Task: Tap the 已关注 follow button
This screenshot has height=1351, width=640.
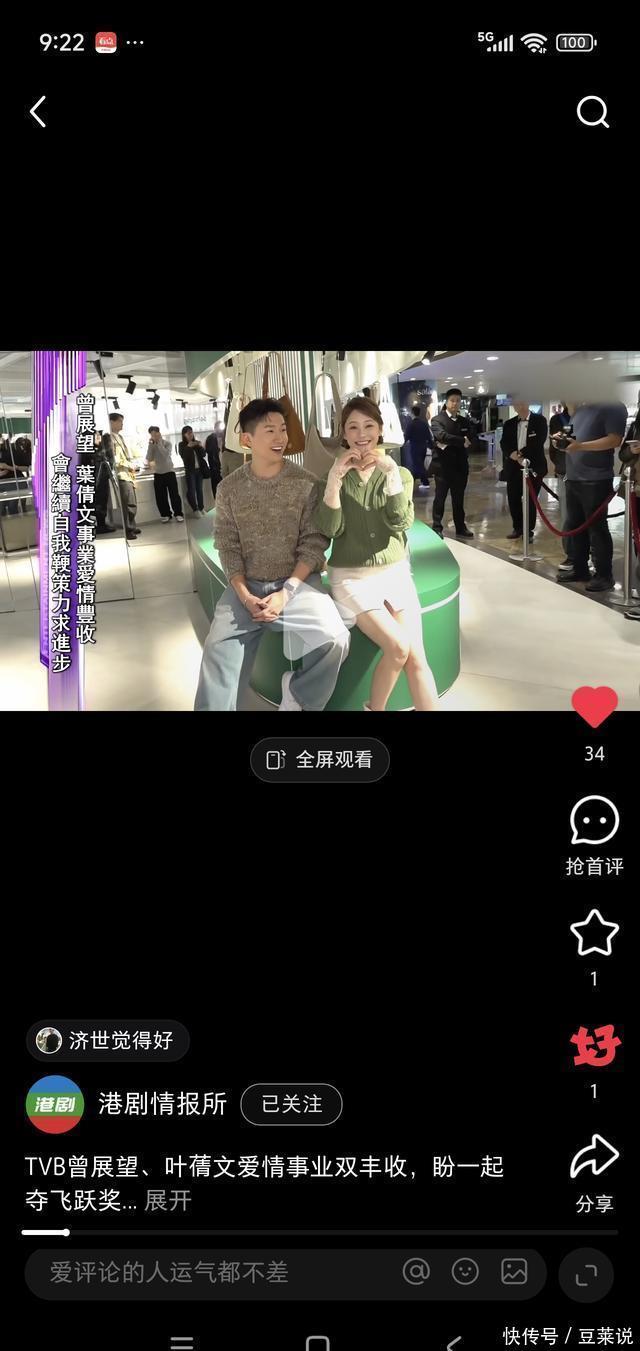Action: coord(291,1104)
